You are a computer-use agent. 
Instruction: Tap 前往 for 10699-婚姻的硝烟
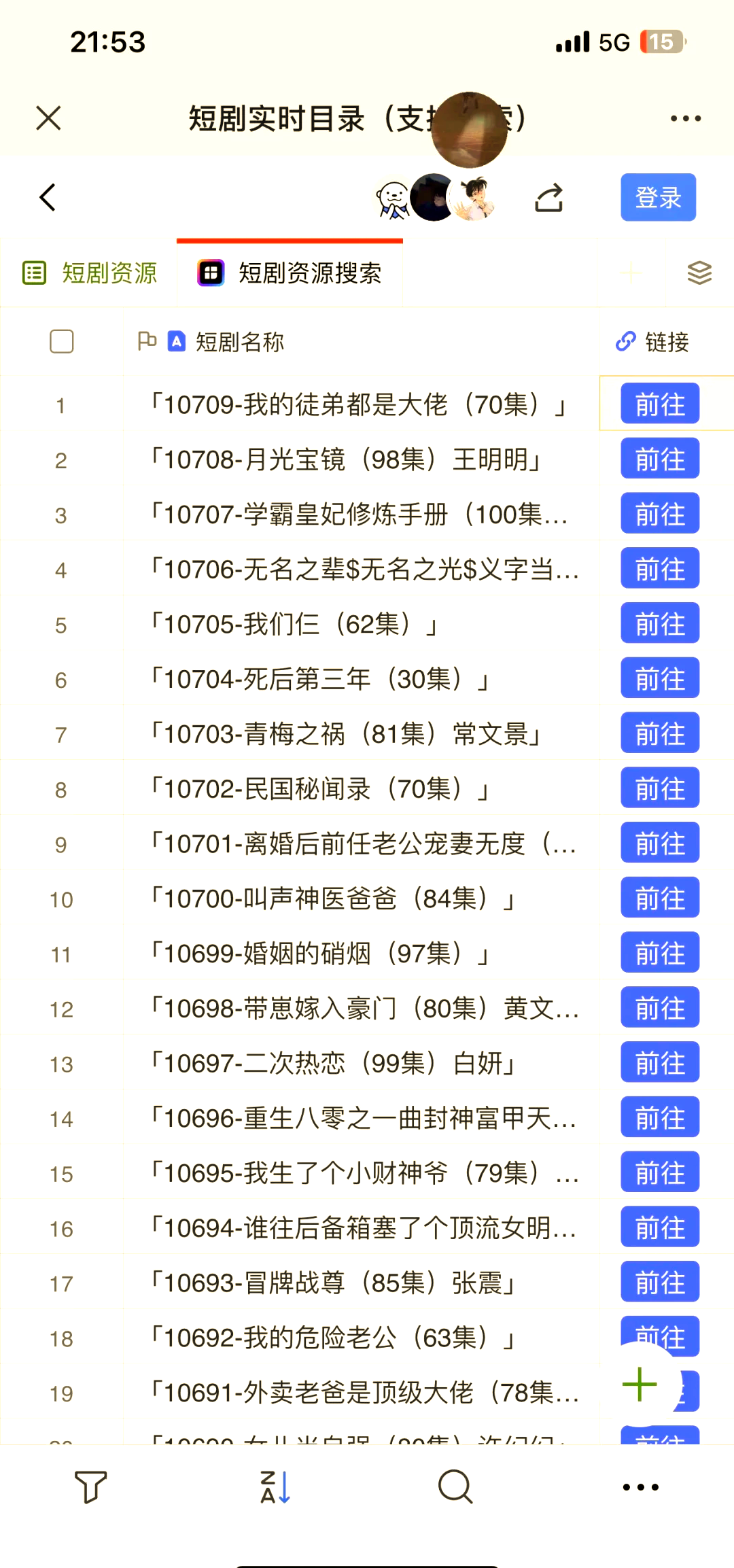click(x=660, y=953)
